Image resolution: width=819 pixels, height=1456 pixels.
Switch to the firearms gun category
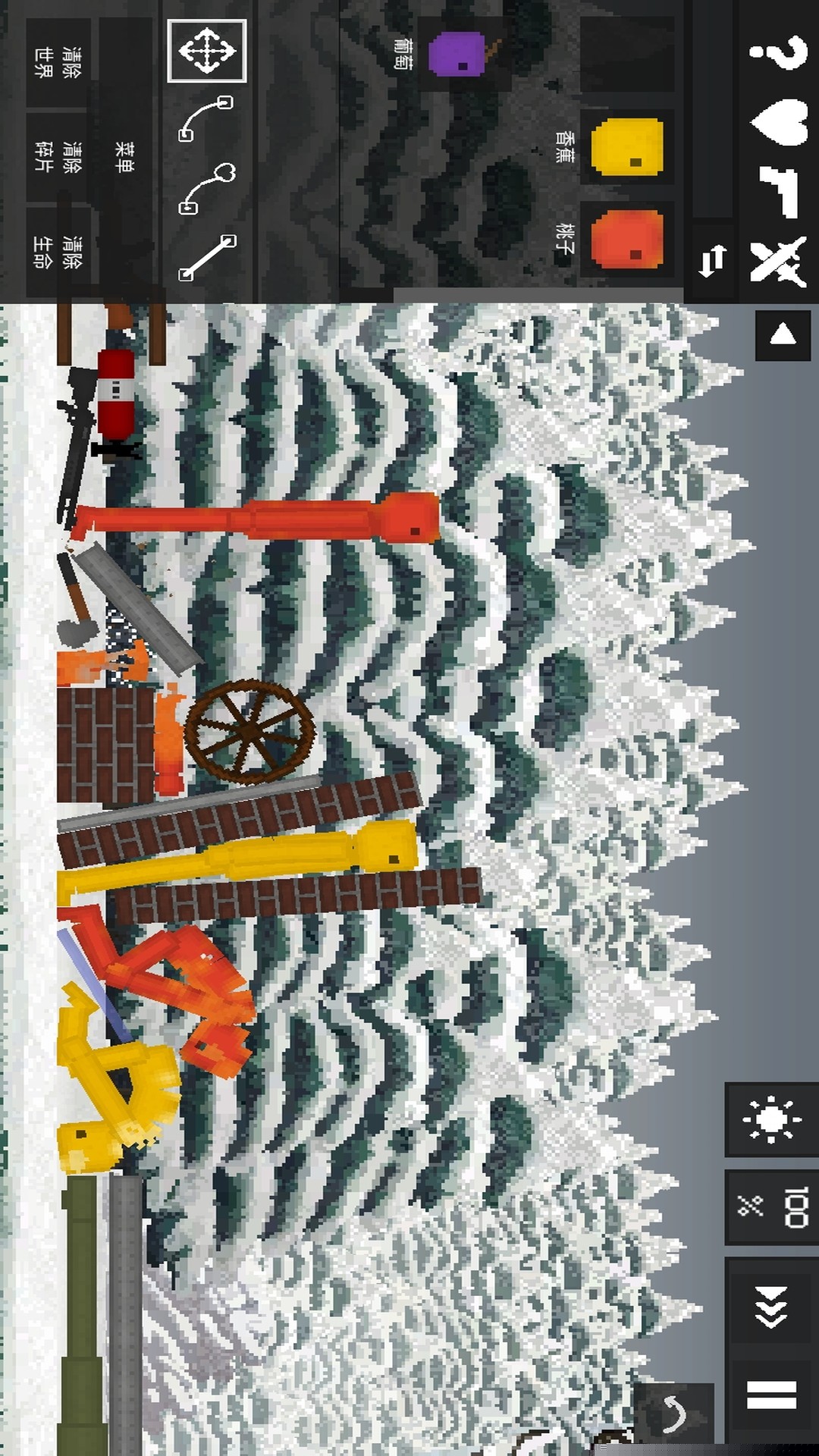pyautogui.click(x=778, y=191)
